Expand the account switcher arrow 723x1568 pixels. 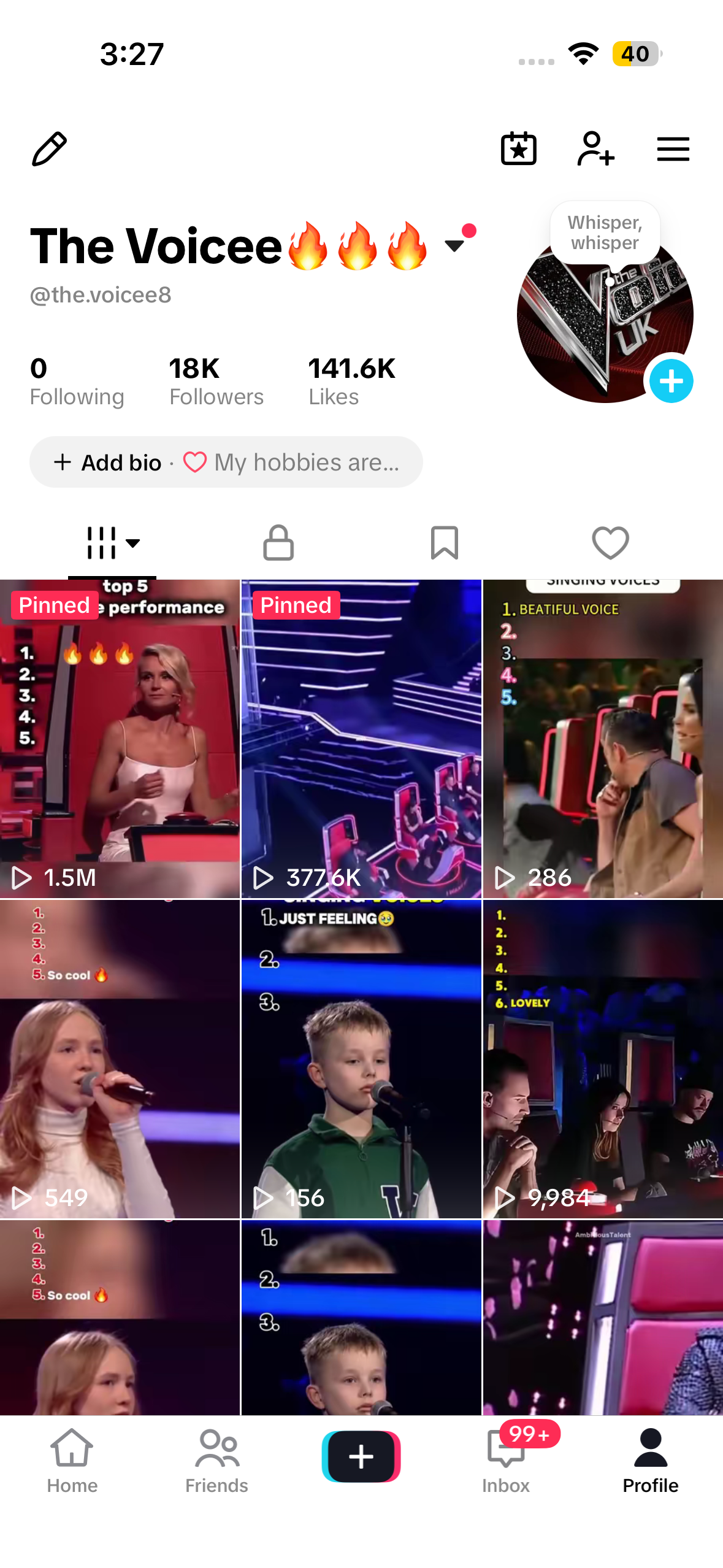[x=454, y=246]
